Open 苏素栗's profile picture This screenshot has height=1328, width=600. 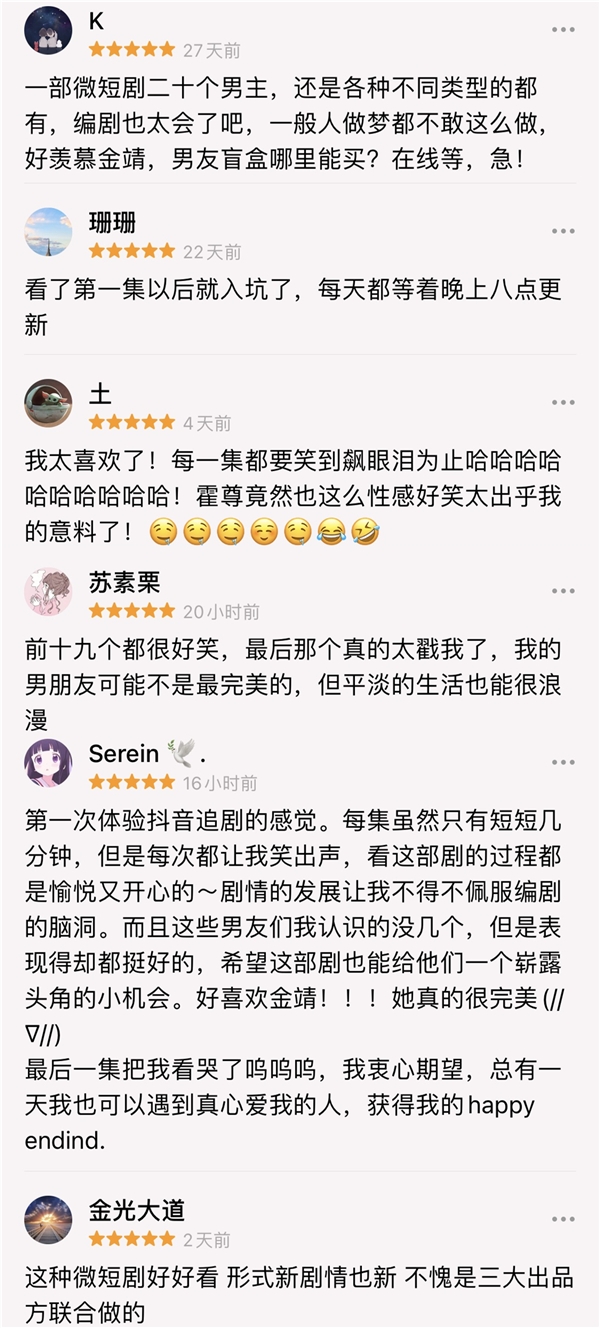[48, 592]
